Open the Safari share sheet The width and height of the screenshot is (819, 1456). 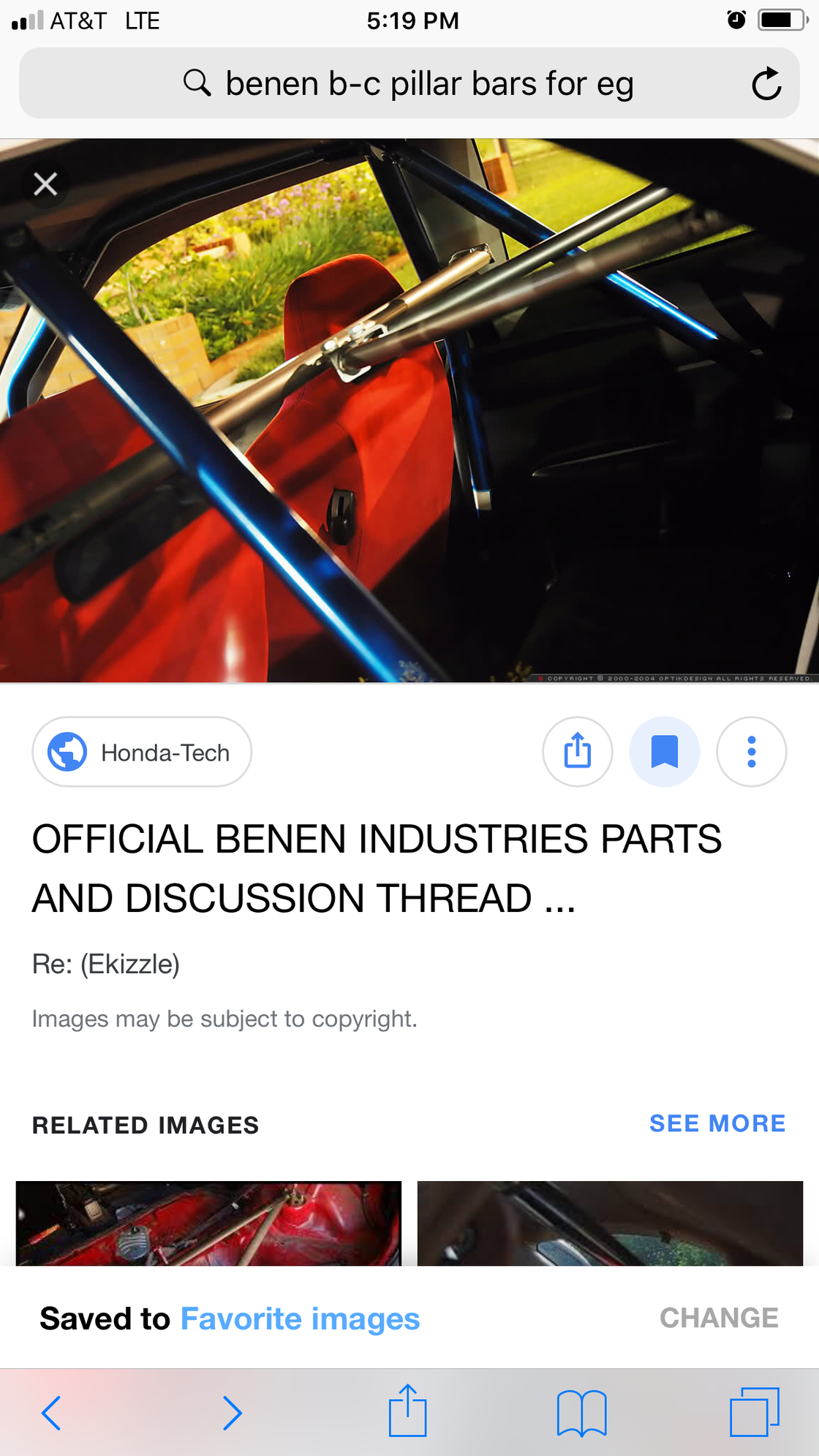coord(407,1411)
